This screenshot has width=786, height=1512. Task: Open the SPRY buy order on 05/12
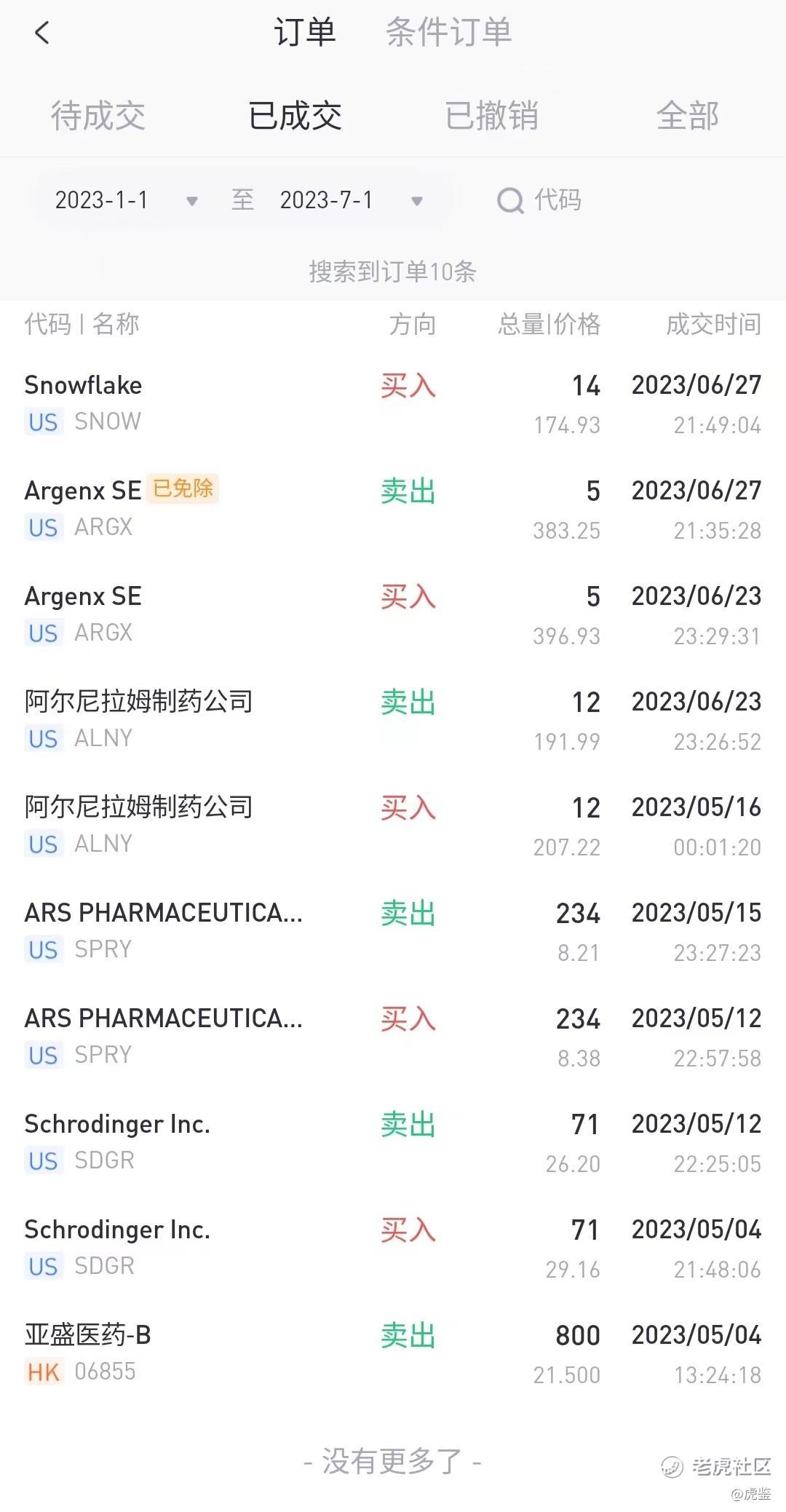(x=393, y=1037)
